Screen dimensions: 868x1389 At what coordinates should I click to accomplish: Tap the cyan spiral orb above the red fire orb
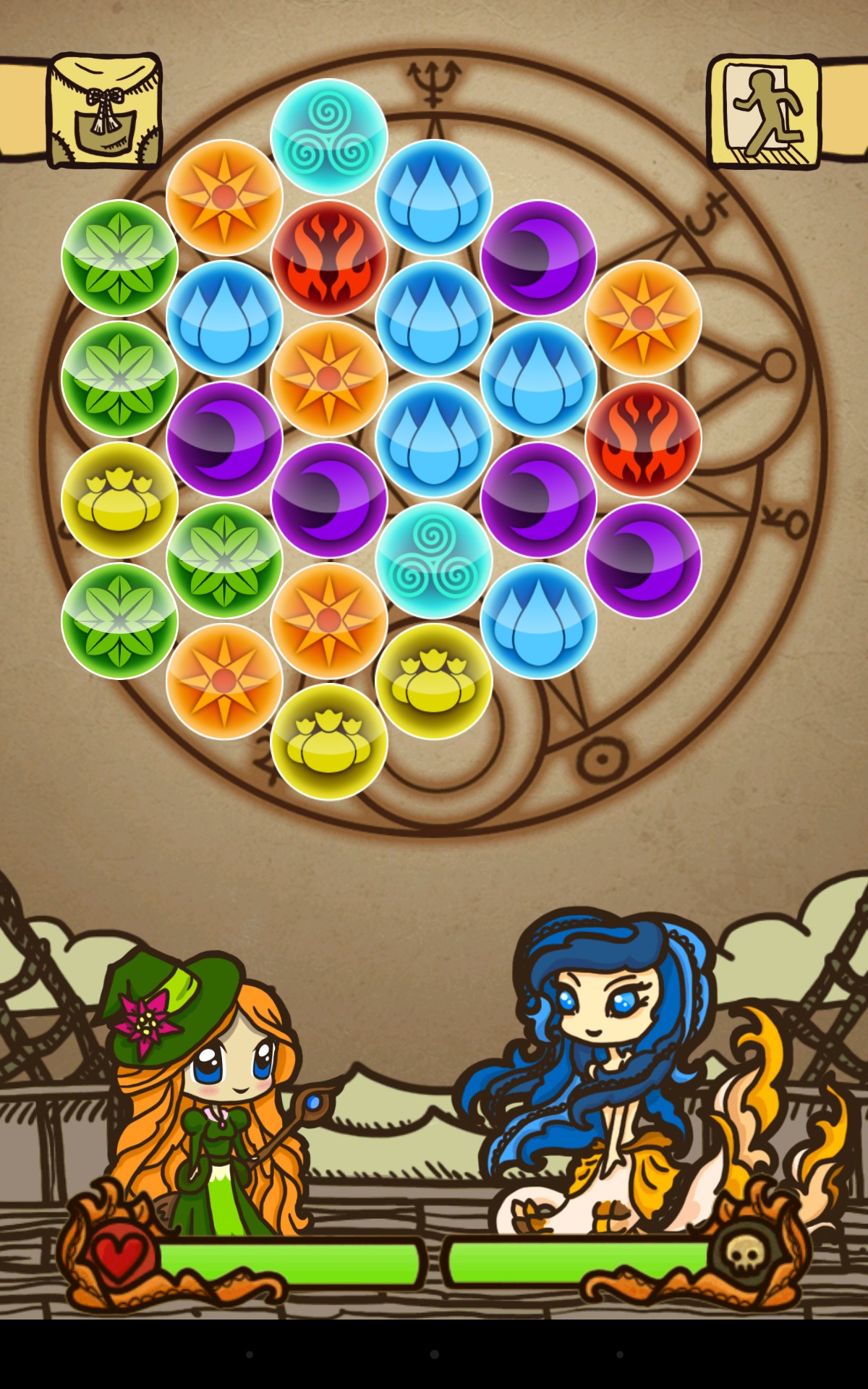pos(329,136)
